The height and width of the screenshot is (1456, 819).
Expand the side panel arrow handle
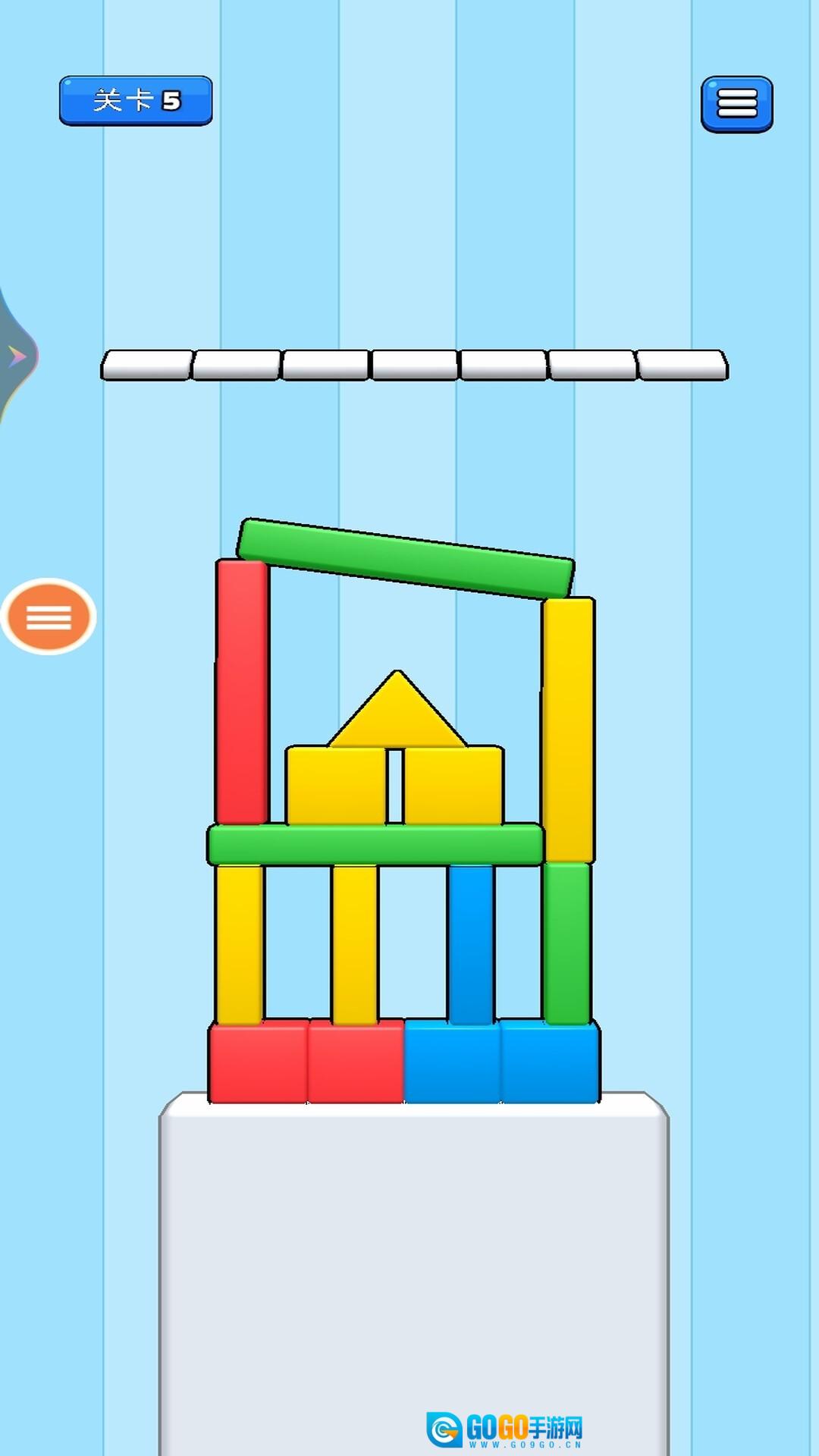(x=15, y=356)
